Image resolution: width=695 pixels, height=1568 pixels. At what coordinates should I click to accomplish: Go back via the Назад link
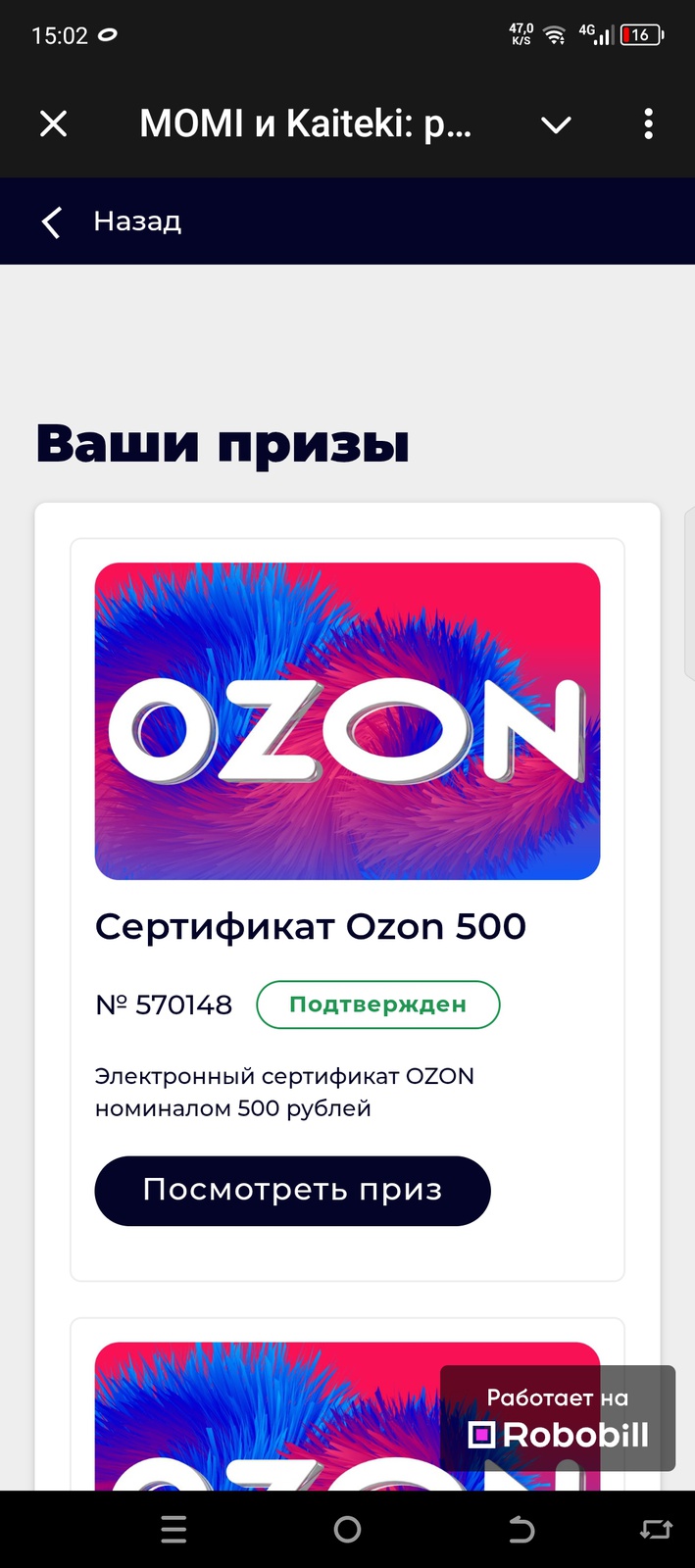pos(112,221)
